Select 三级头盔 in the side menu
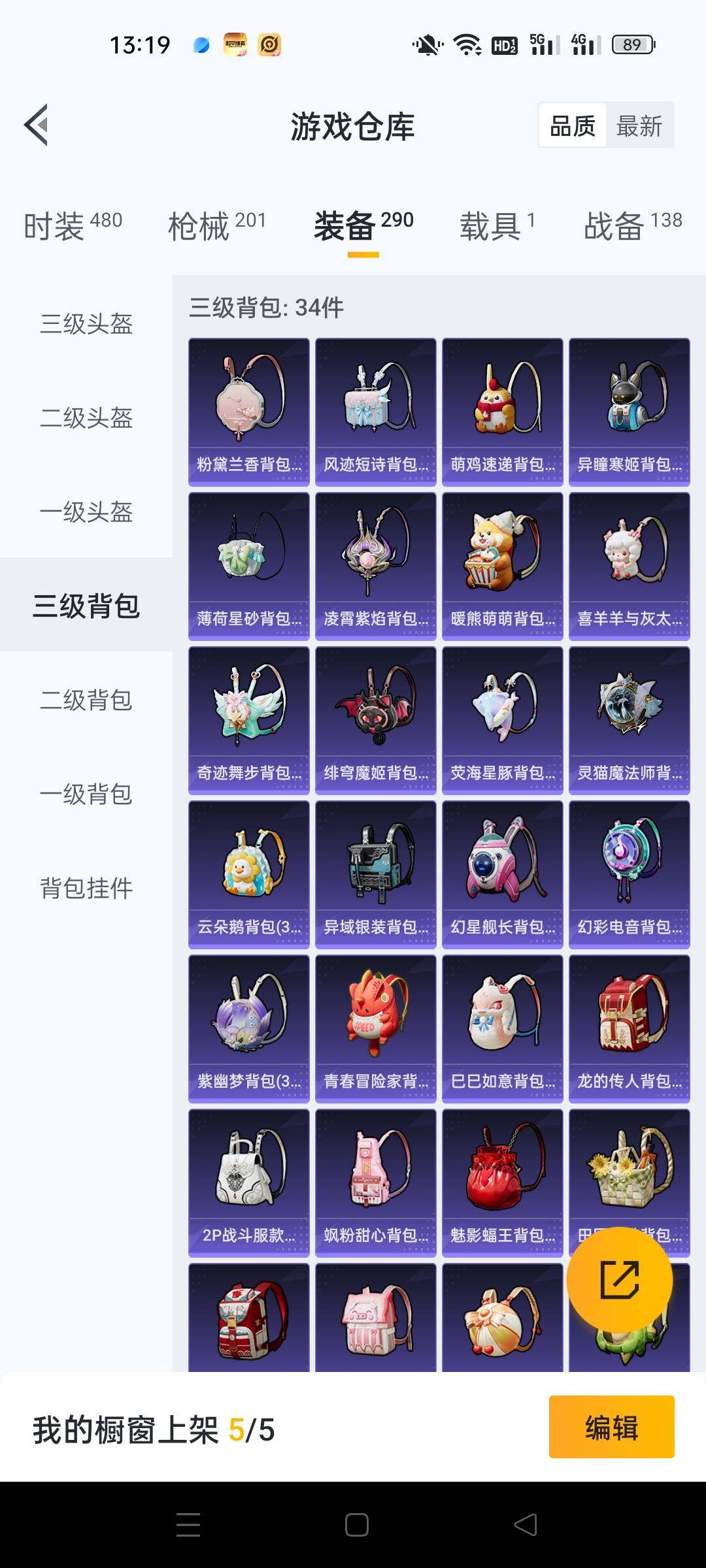Screen dimensions: 706x1568 point(86,323)
